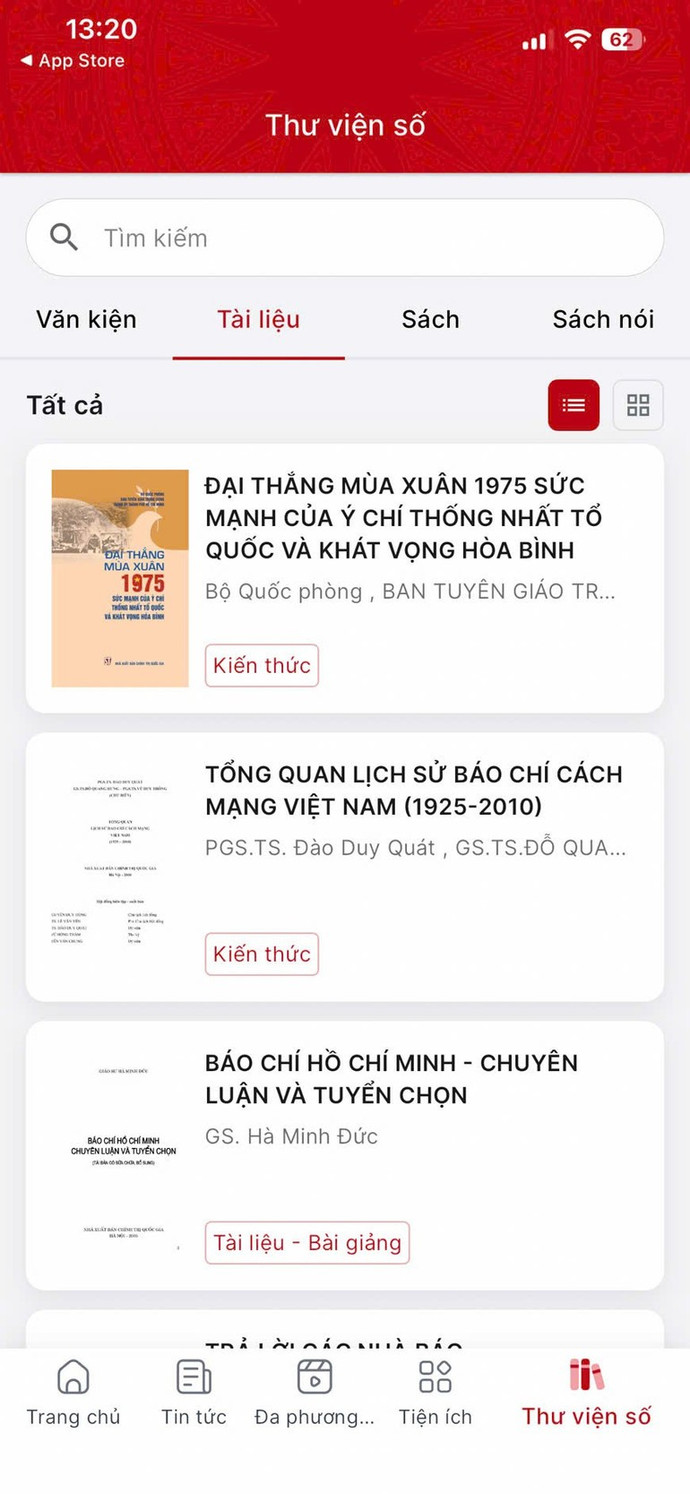This screenshot has height=1494, width=690.
Task: Return to the App Store
Action: (x=73, y=61)
